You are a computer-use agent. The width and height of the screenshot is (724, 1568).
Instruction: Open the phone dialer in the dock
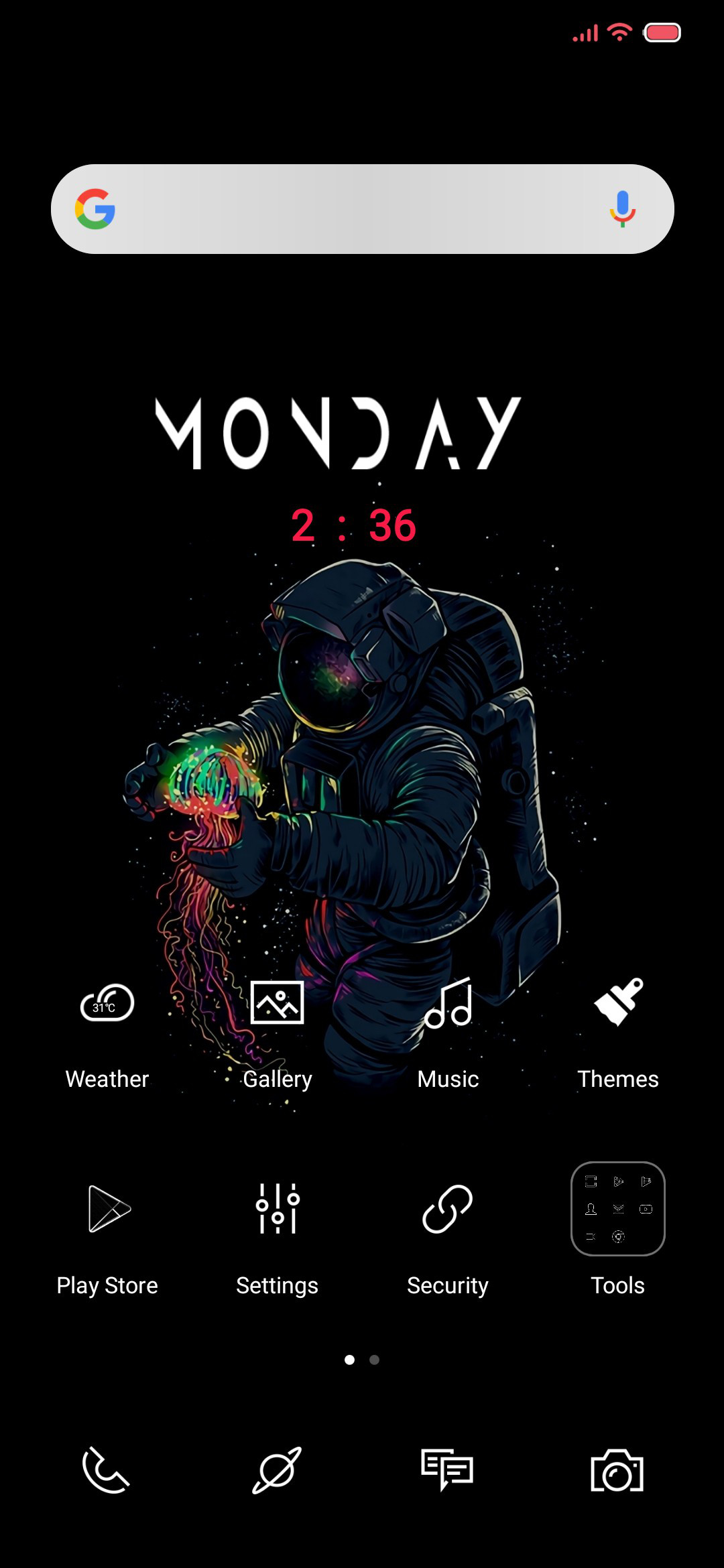(x=106, y=1470)
